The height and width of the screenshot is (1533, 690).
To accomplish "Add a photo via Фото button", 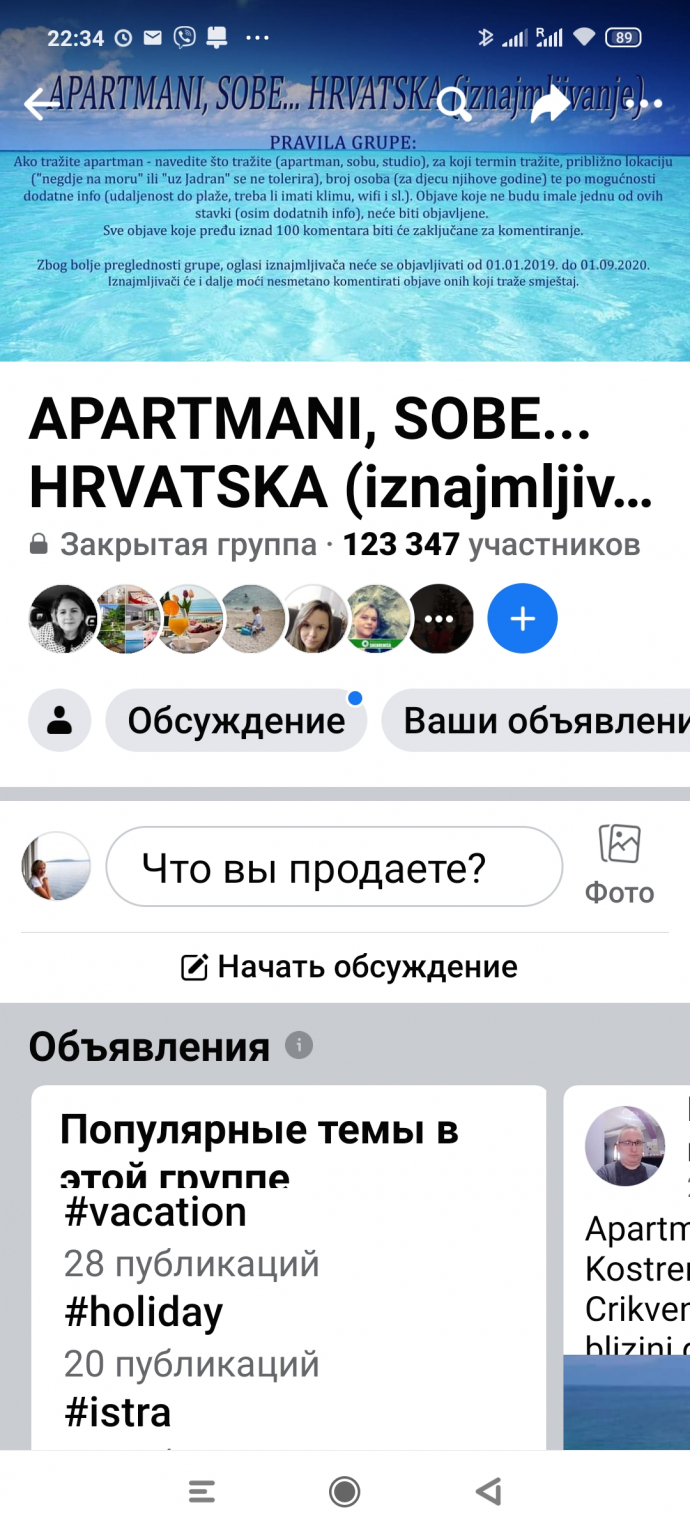I will 619,865.
